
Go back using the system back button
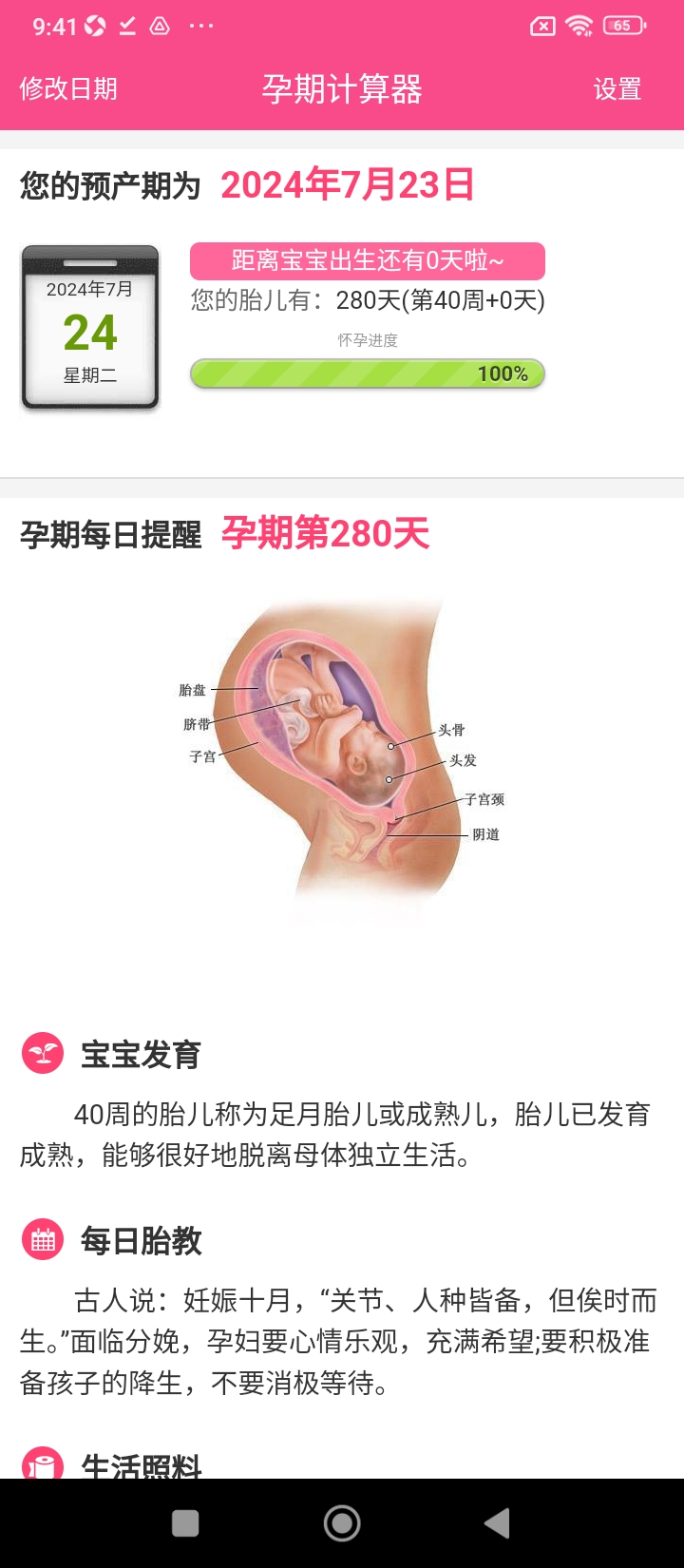click(x=497, y=1523)
